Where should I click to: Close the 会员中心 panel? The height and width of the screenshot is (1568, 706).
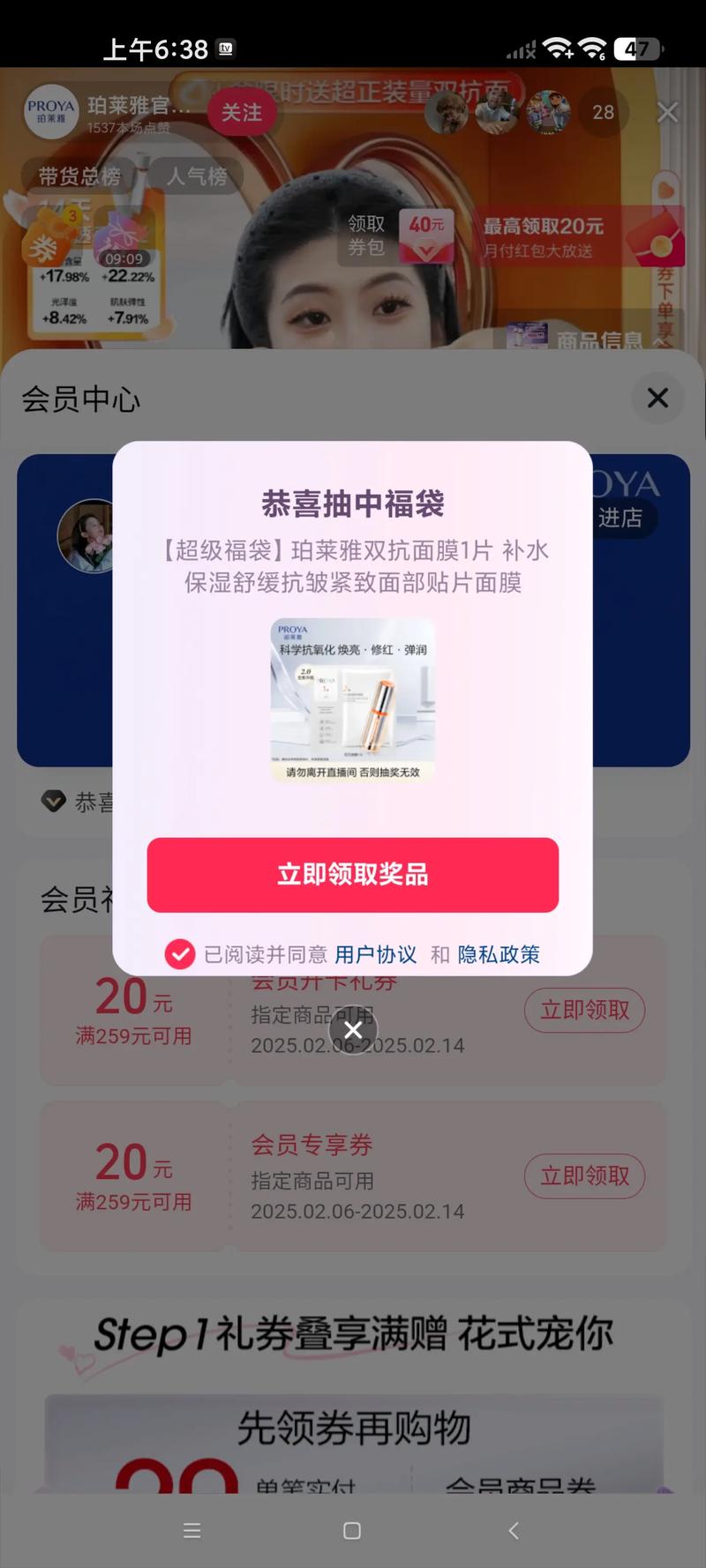pyautogui.click(x=657, y=398)
